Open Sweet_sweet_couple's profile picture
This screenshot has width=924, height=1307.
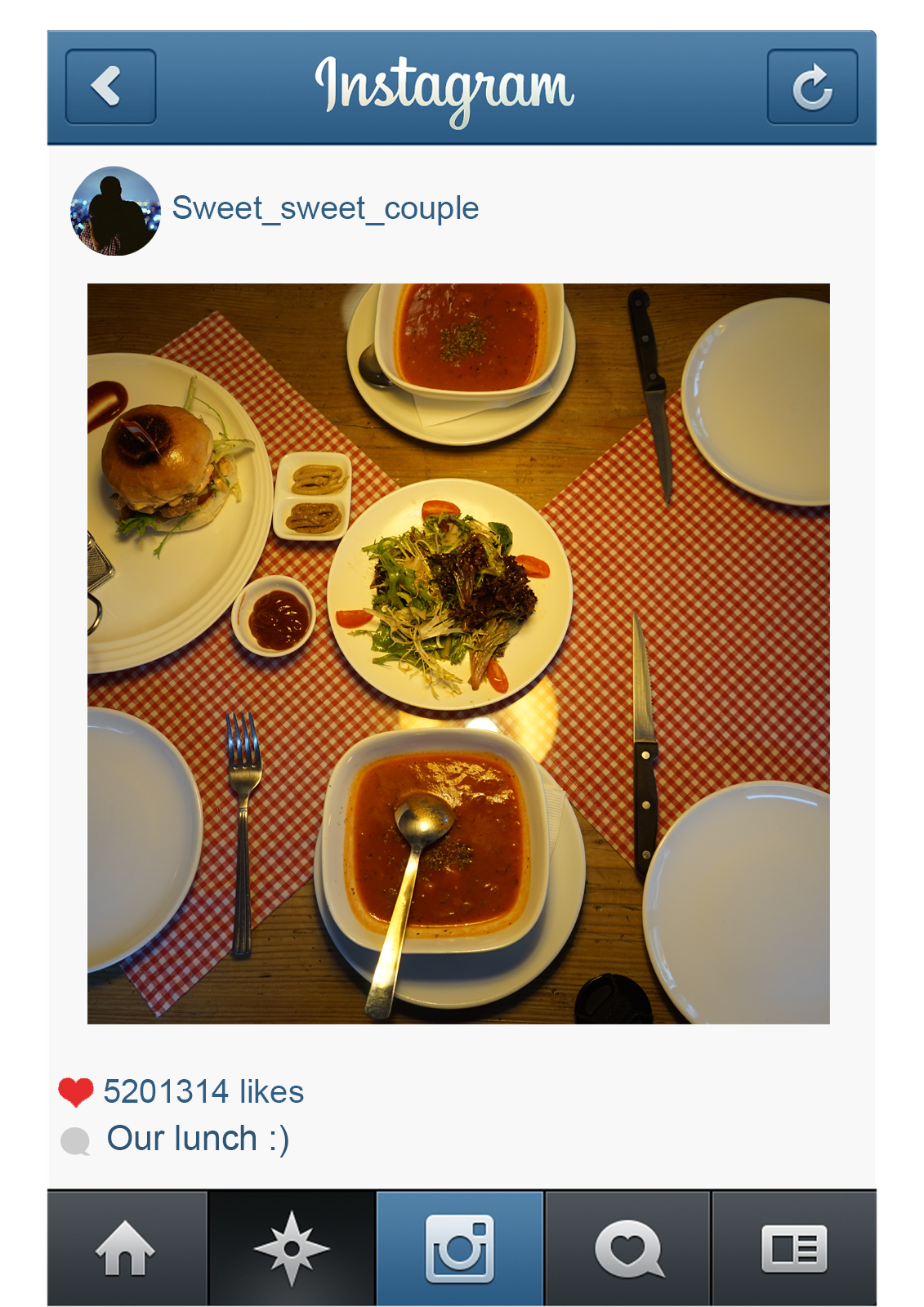115,212
